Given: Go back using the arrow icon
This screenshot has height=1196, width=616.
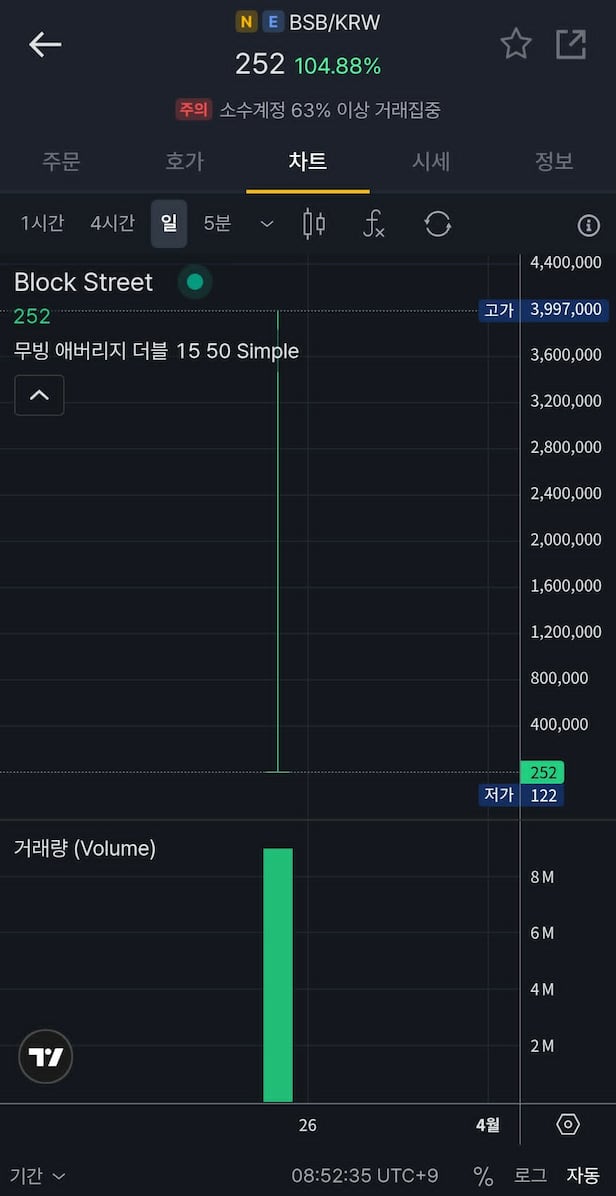Looking at the screenshot, I should coord(45,44).
